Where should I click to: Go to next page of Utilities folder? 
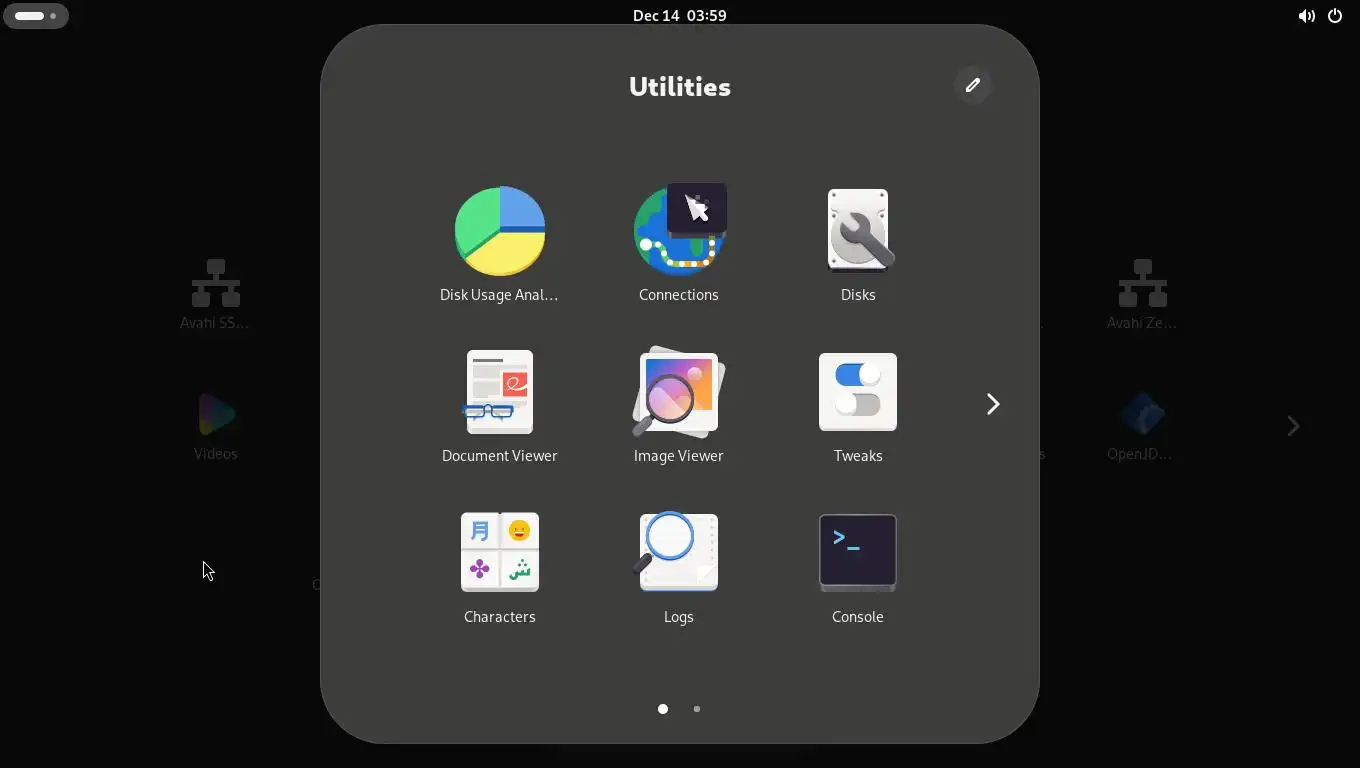point(993,404)
